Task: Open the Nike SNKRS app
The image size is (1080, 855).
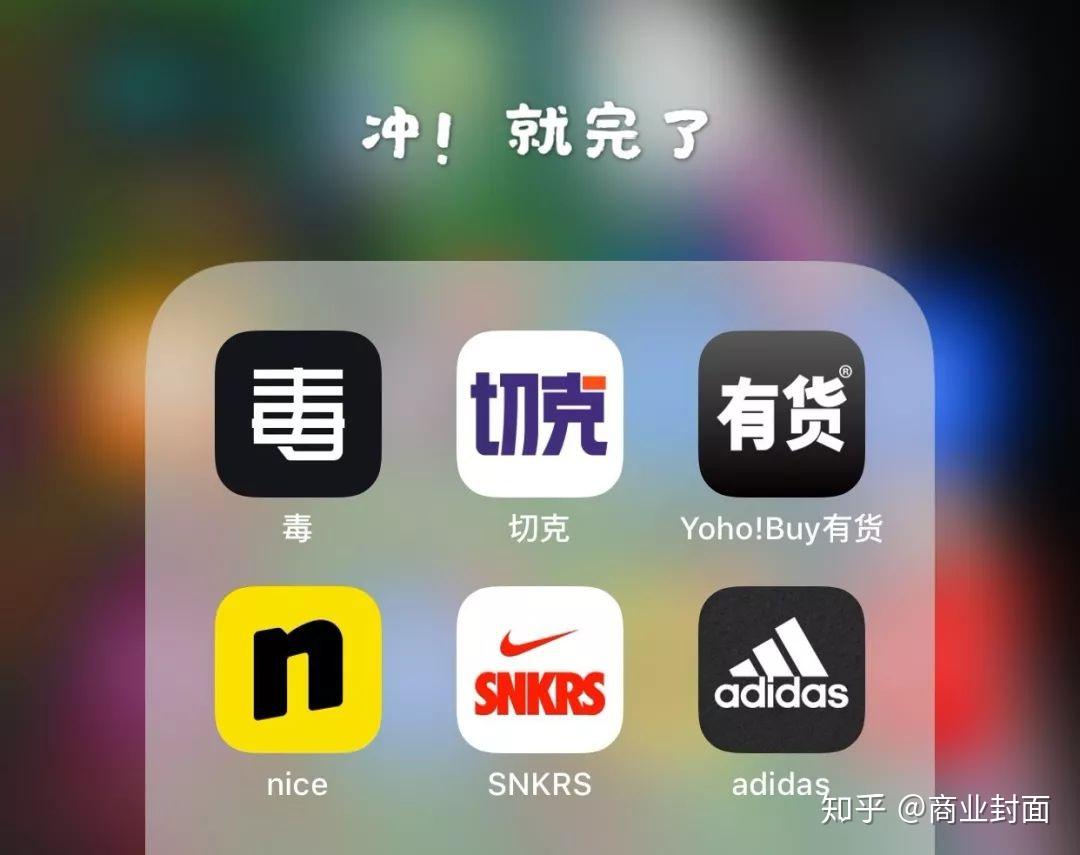Action: (x=539, y=669)
